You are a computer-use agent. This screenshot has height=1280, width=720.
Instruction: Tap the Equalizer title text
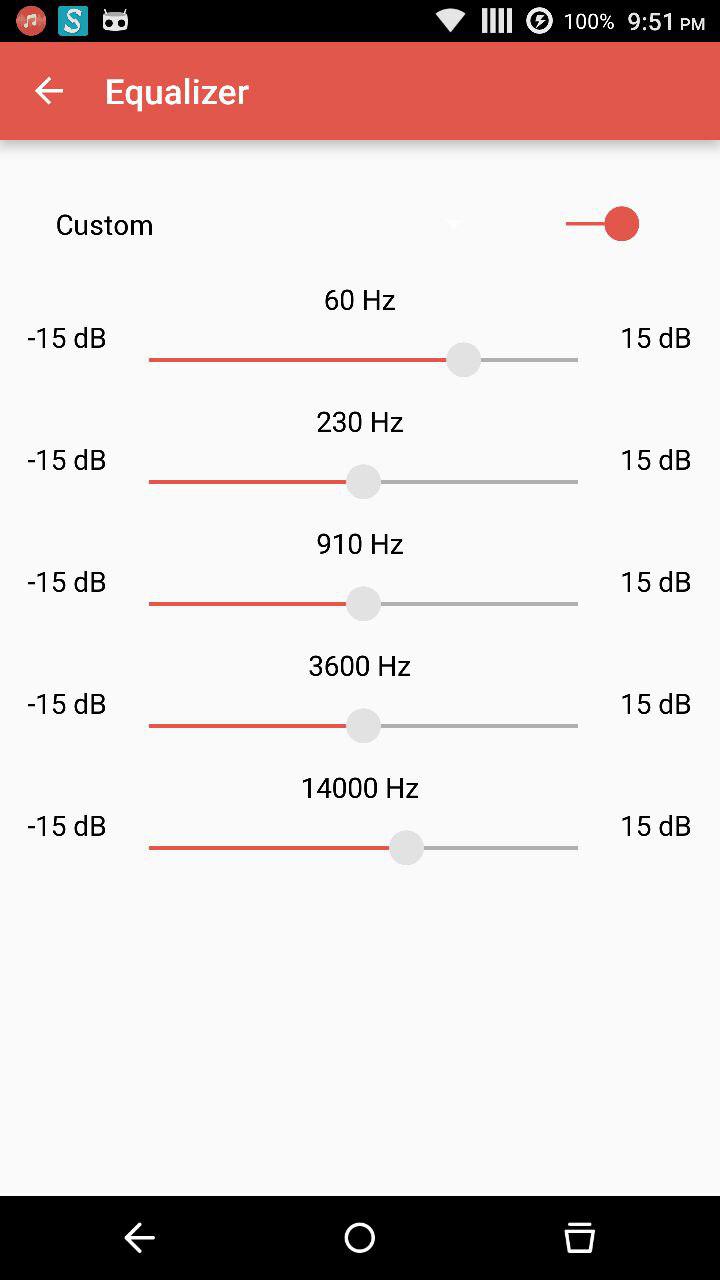click(176, 91)
